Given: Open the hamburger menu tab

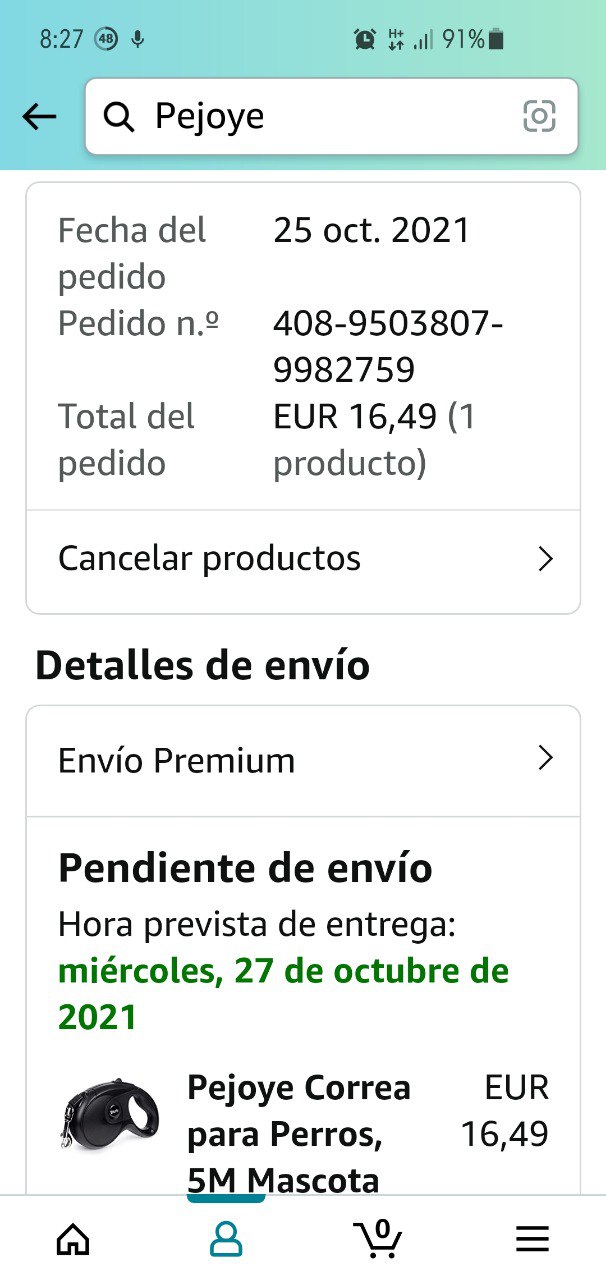Looking at the screenshot, I should tap(532, 1240).
